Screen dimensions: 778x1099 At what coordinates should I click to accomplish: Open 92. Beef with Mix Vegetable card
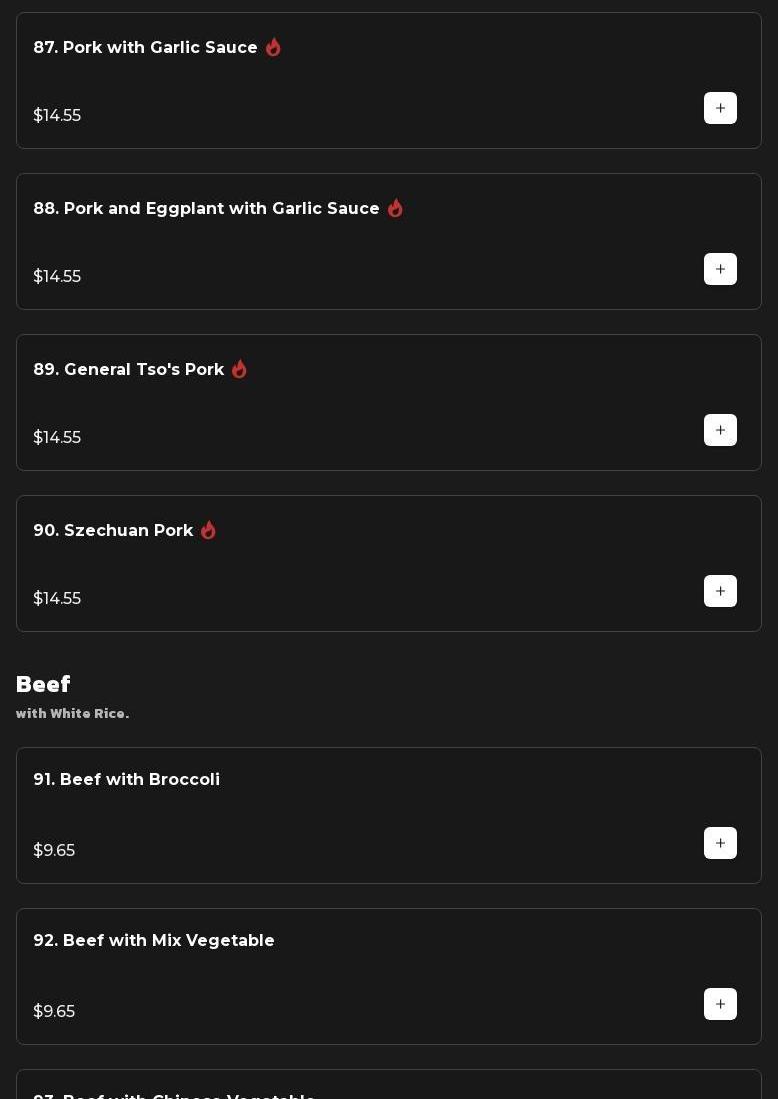tap(153, 941)
